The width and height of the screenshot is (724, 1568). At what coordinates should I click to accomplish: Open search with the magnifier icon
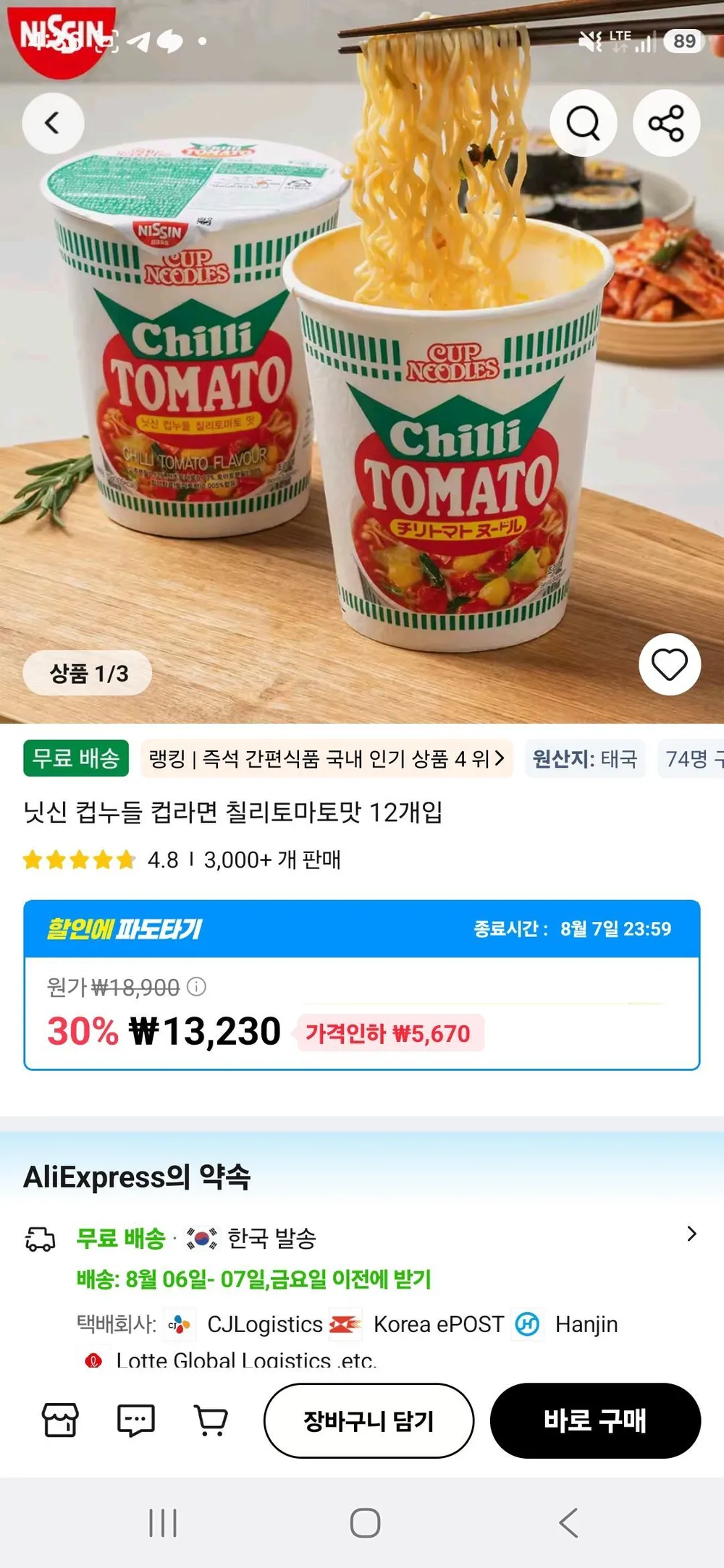tap(583, 123)
